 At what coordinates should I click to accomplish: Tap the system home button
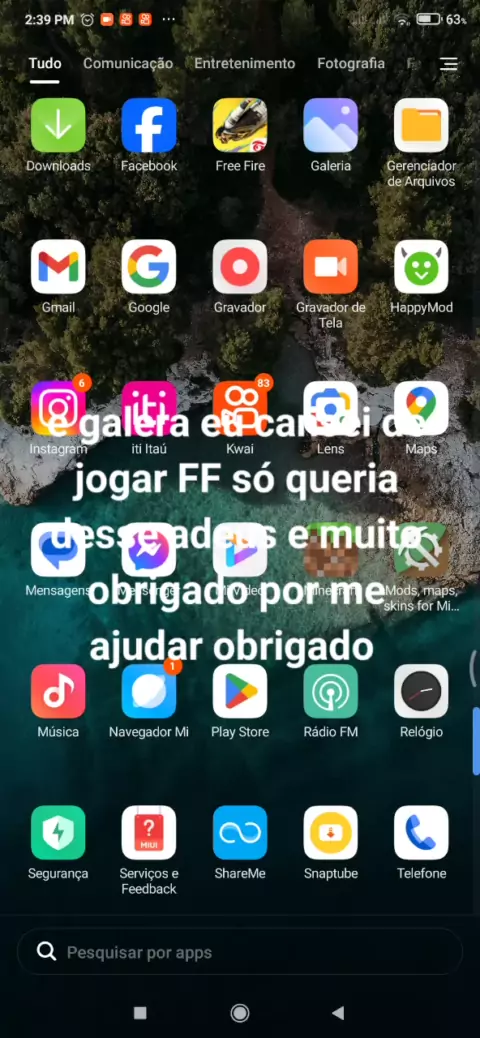pos(240,1012)
